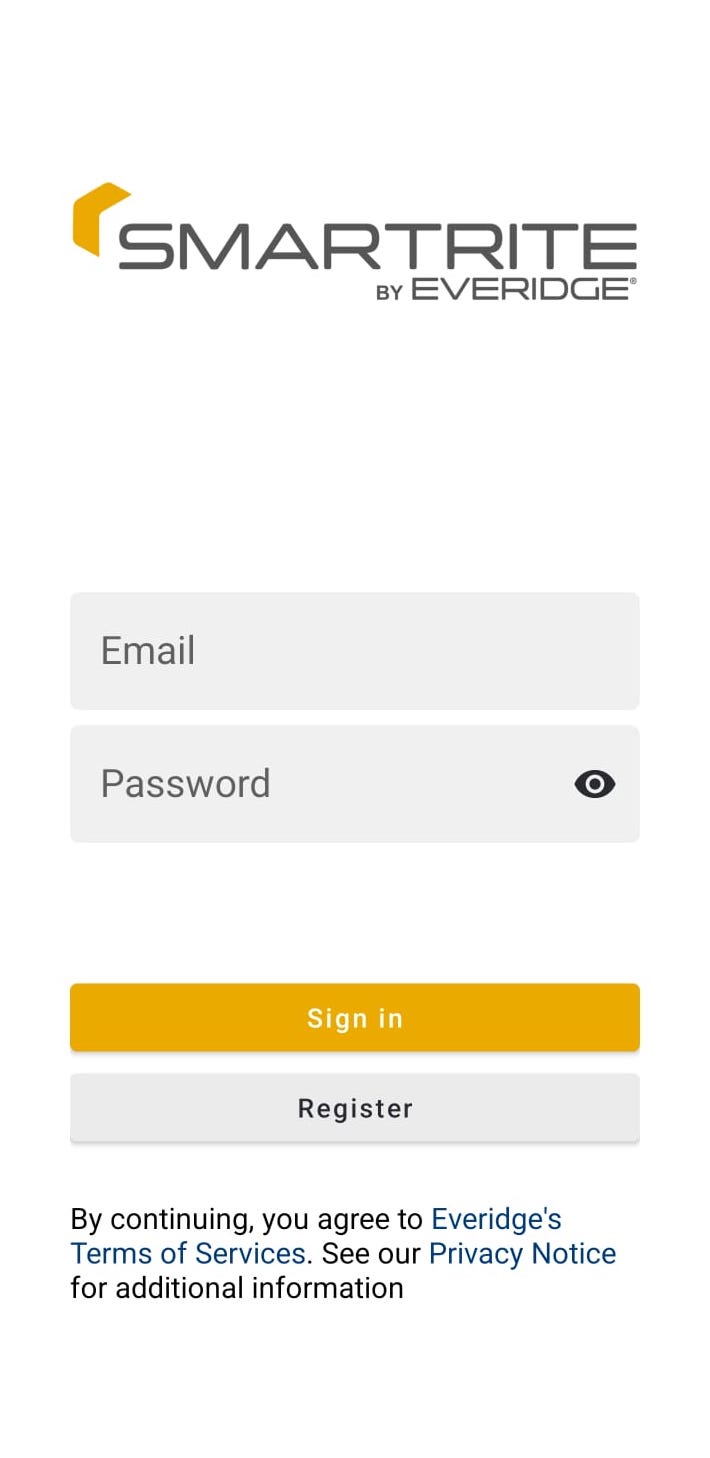Focus the Password field
The image size is (710, 1458).
[320, 784]
